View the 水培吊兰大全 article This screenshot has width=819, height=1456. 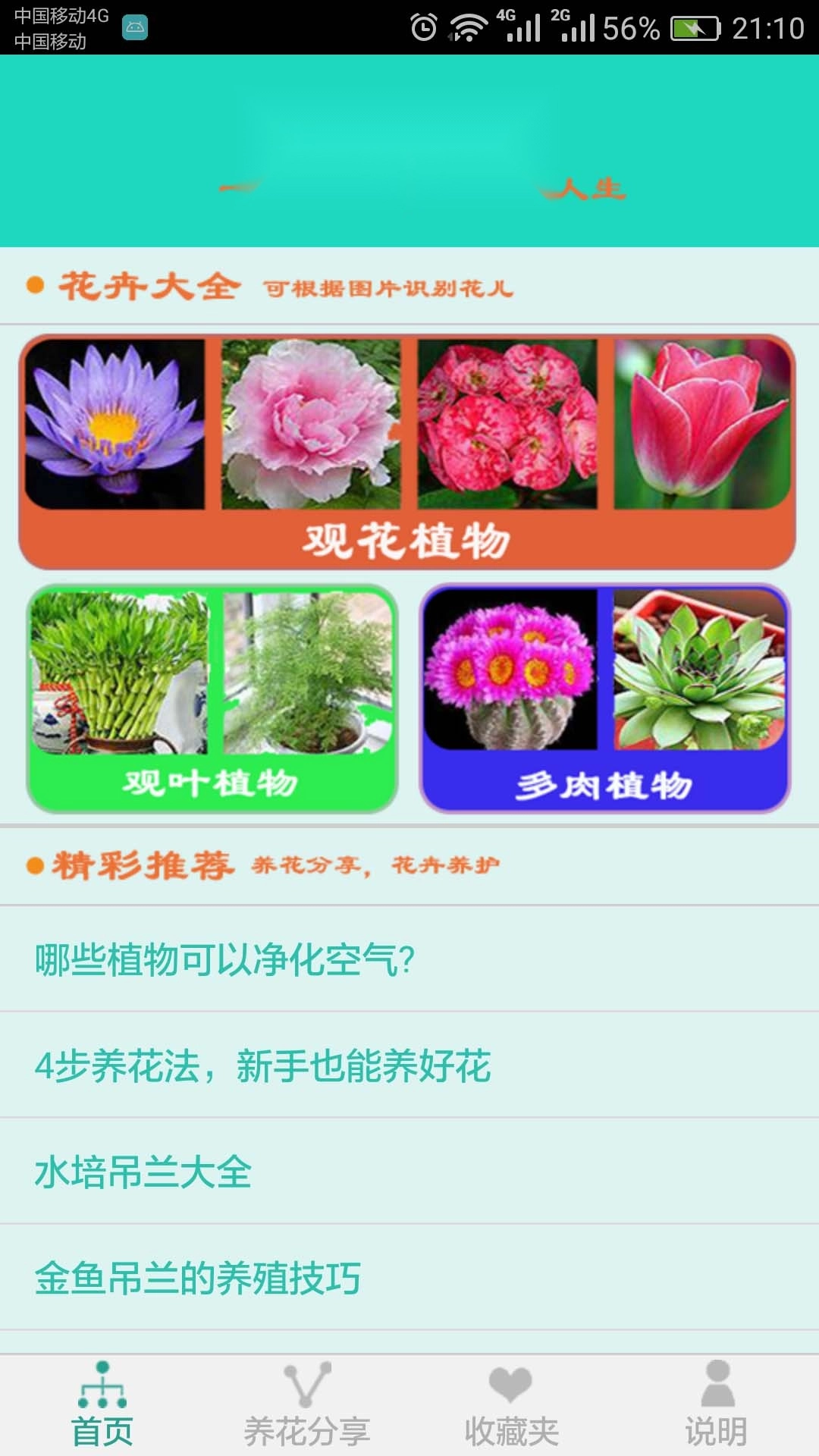143,1172
